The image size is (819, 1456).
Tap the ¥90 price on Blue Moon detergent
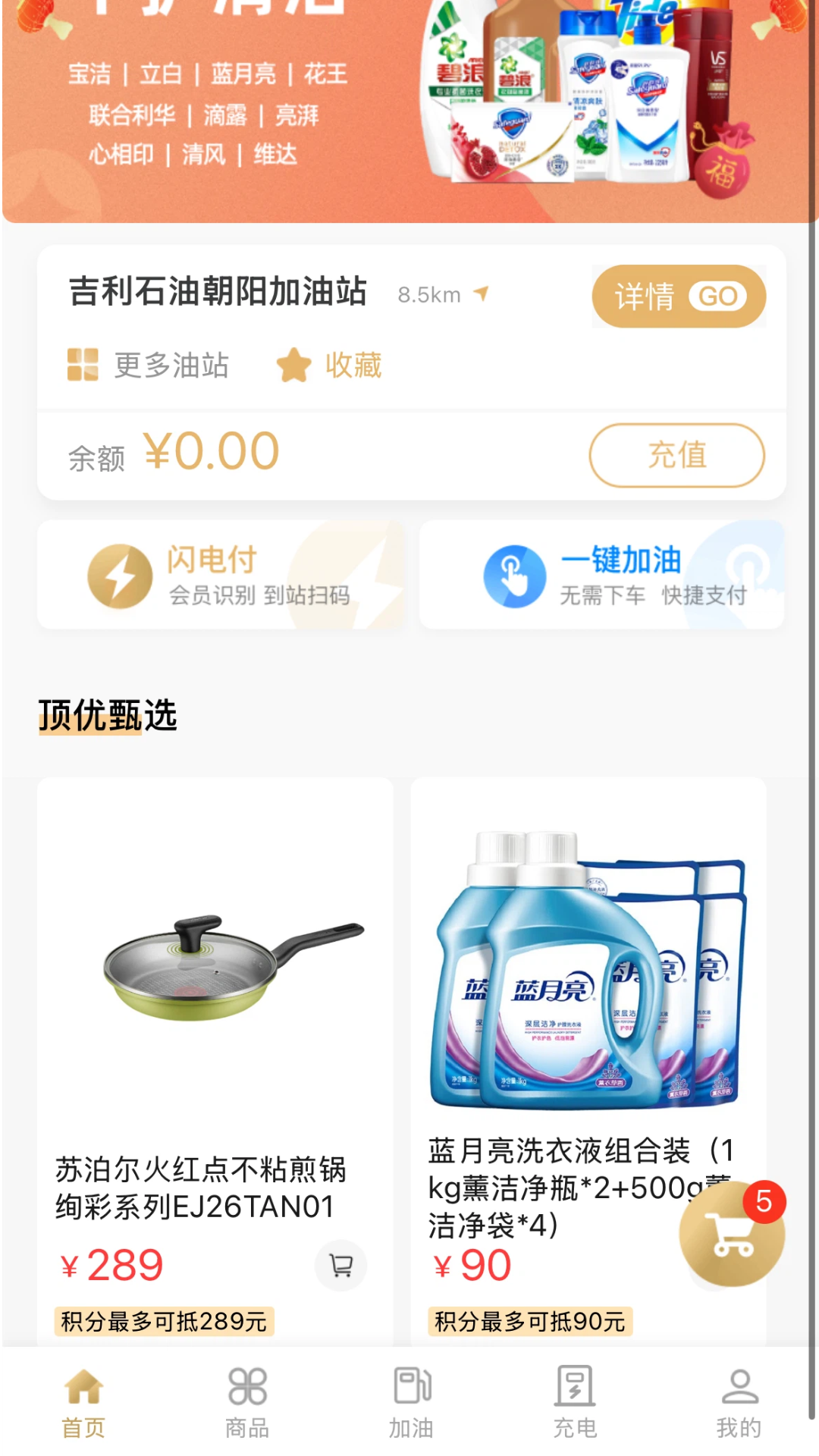(472, 1263)
